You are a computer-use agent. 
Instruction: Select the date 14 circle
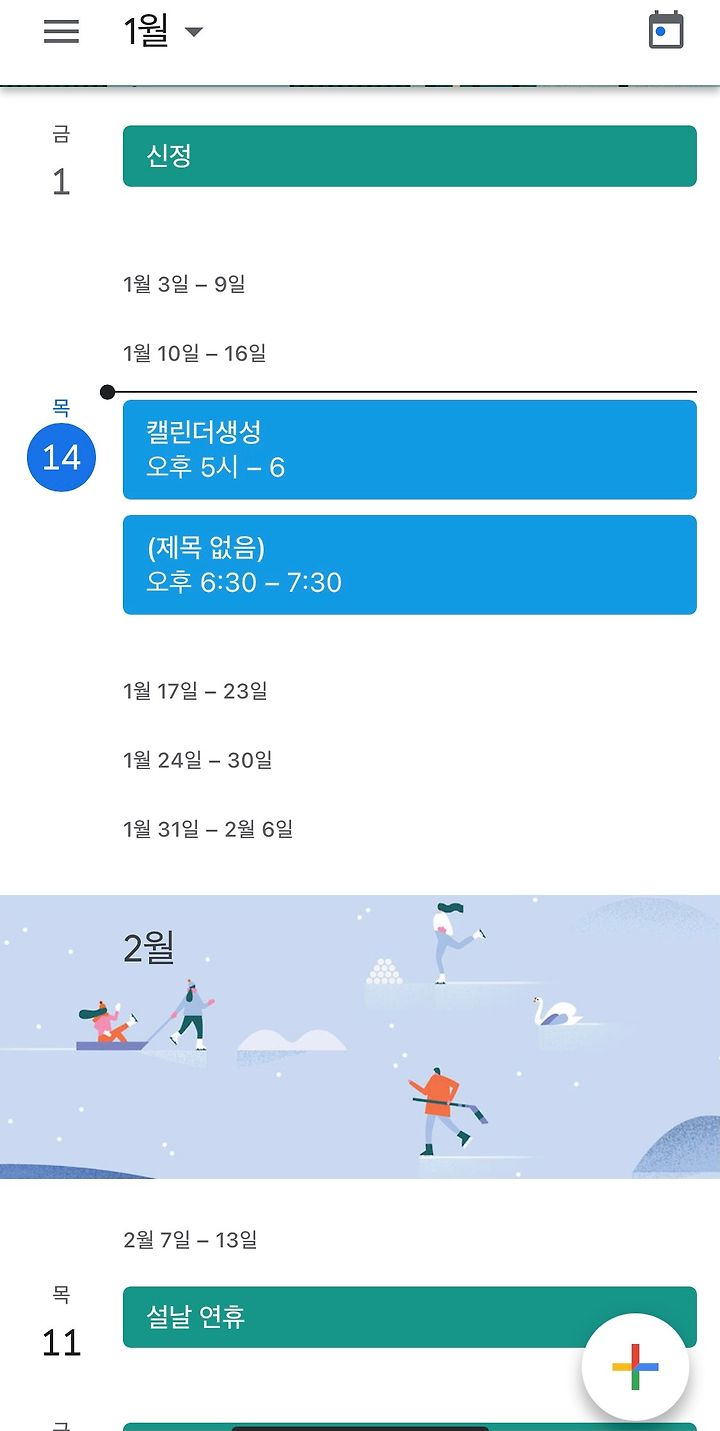coord(61,458)
